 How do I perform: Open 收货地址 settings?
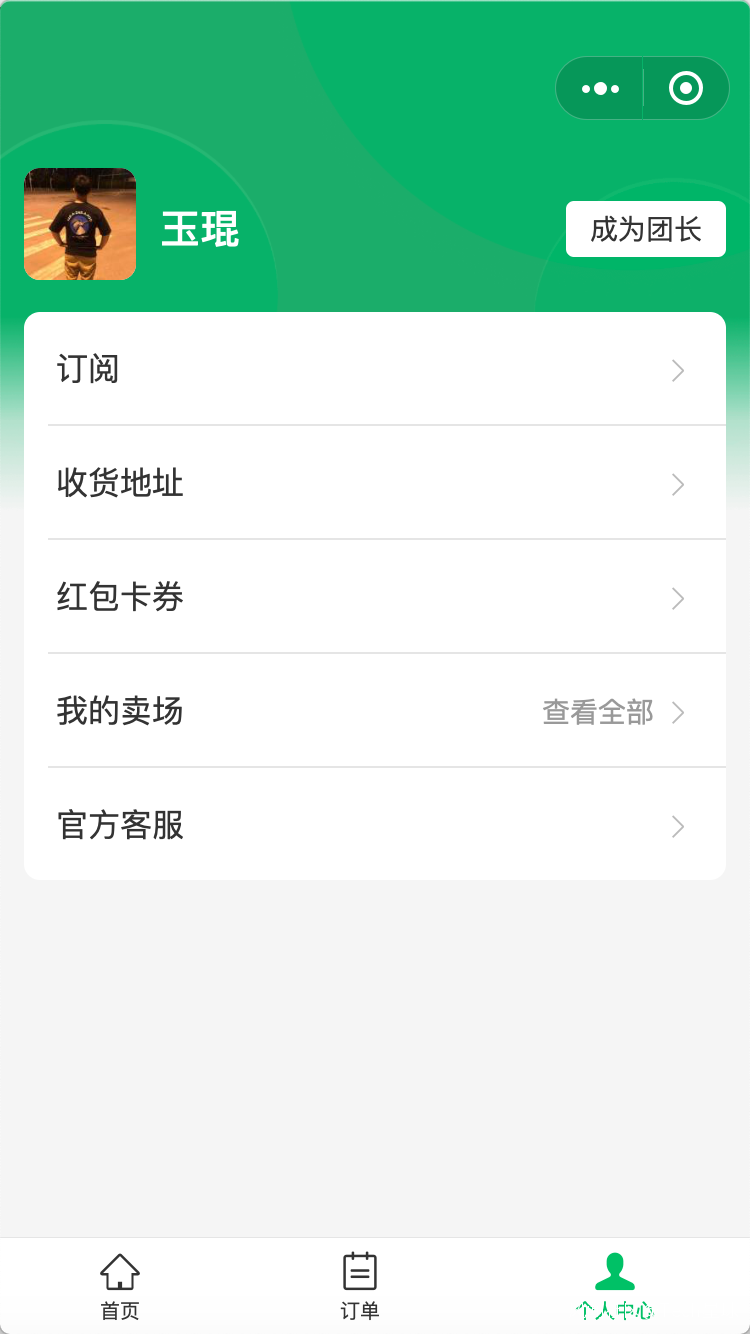click(375, 484)
